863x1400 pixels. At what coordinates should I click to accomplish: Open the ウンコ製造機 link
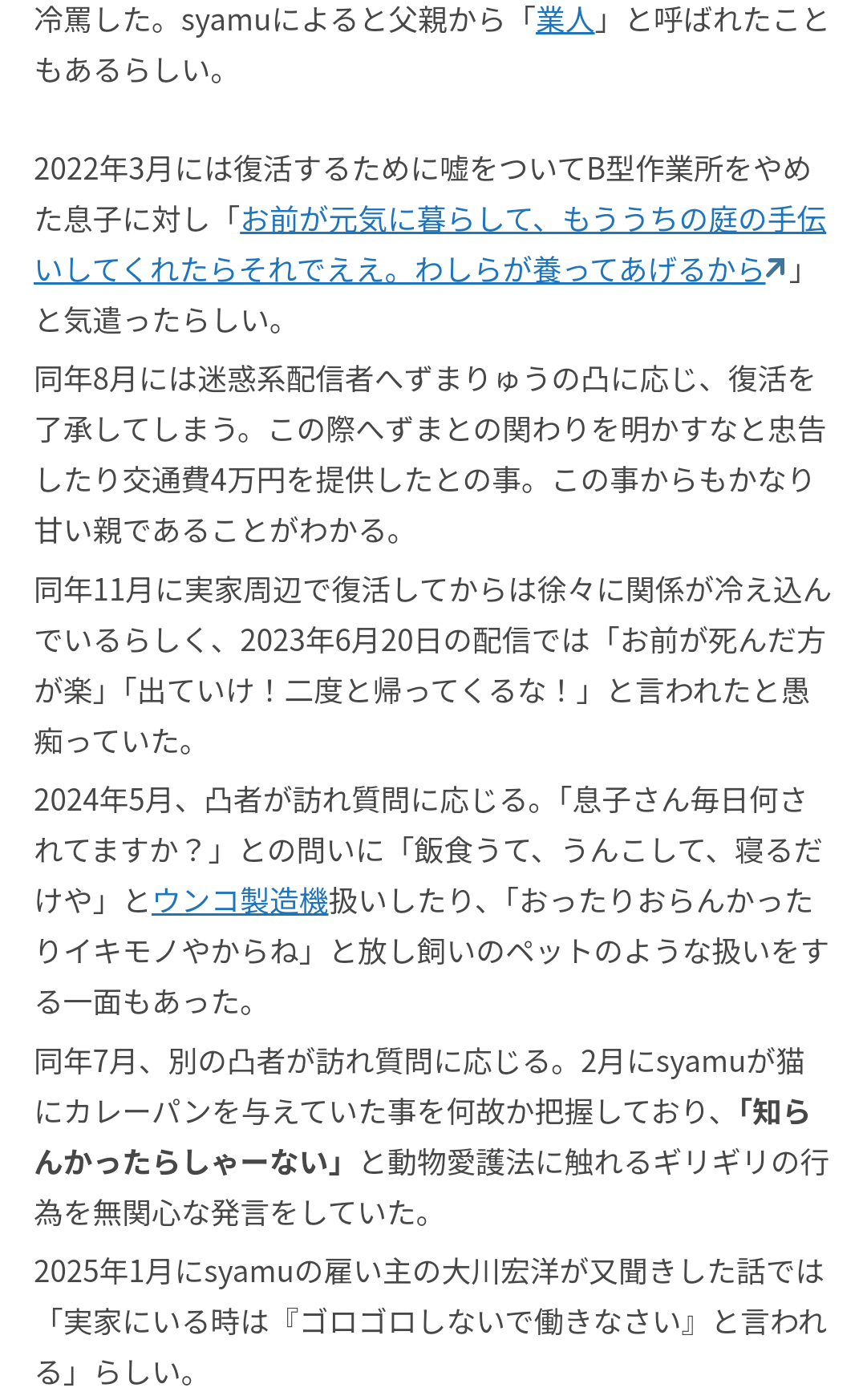click(240, 901)
